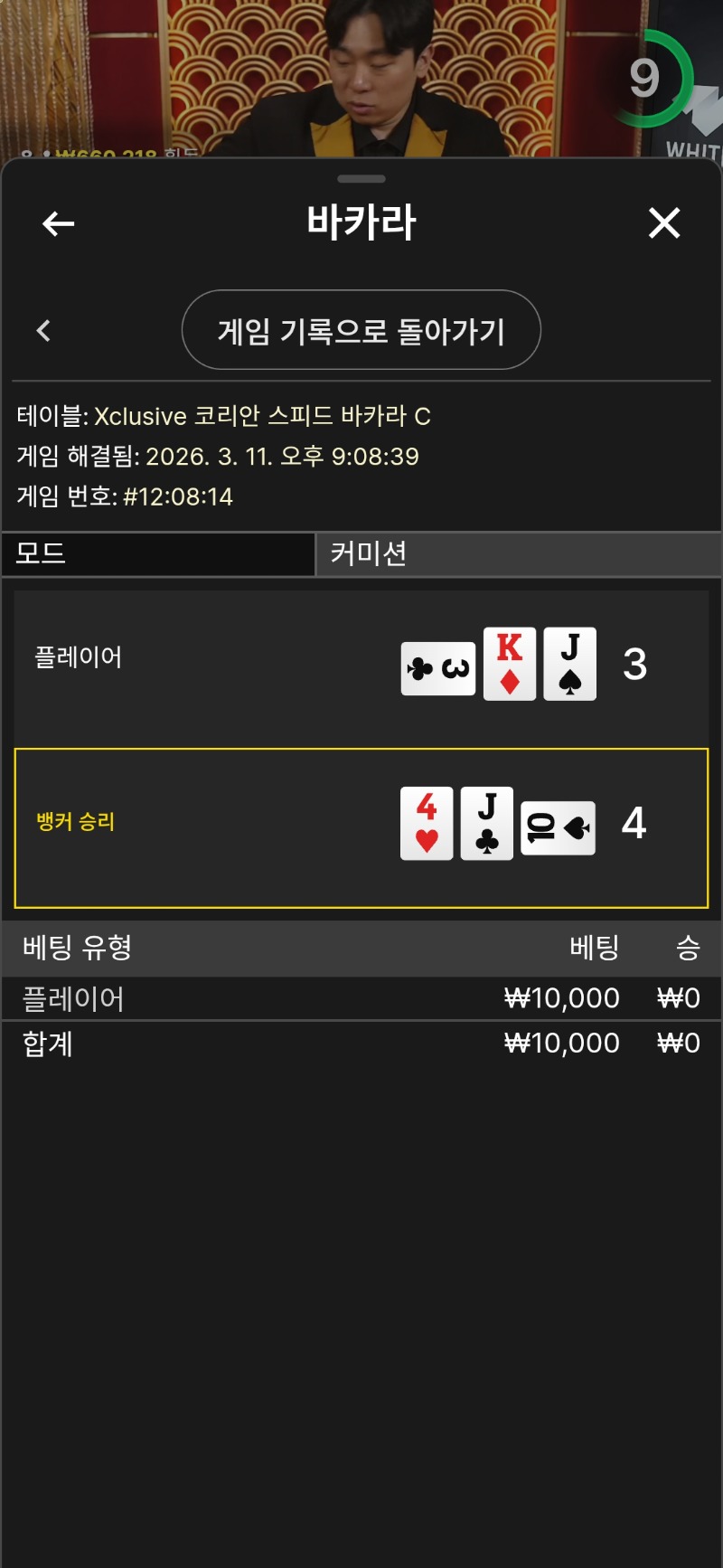The width and height of the screenshot is (723, 1568).
Task: Tap the back arrow beside 바카라 title
Action: coord(59,223)
